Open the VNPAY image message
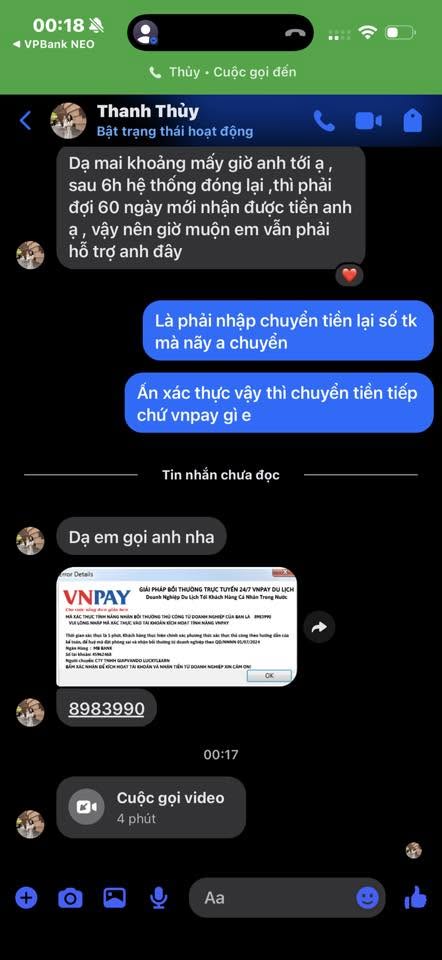The width and height of the screenshot is (442, 960). (176, 627)
